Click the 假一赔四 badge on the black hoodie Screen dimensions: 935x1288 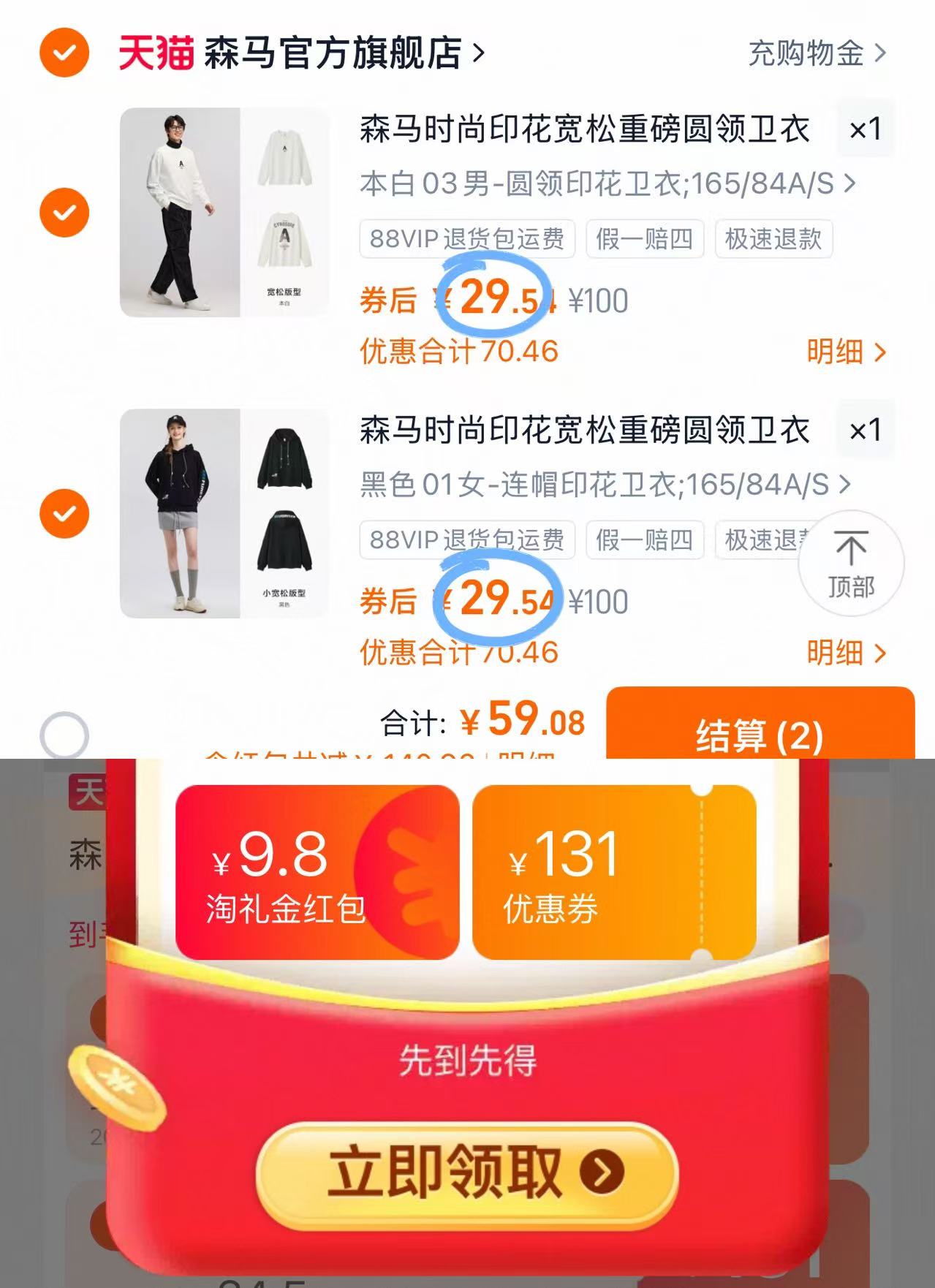point(643,541)
